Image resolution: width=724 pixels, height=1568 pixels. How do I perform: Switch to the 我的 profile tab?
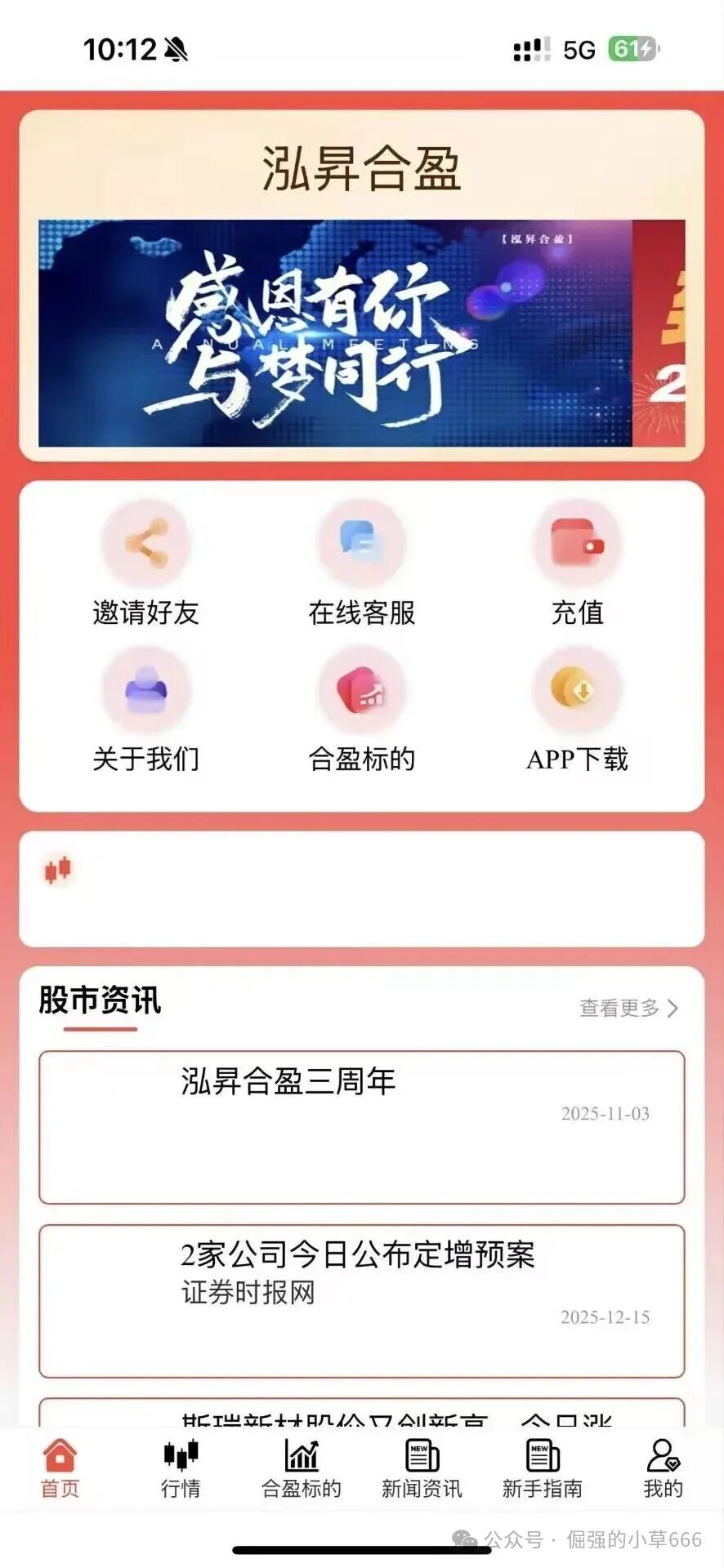click(x=662, y=1468)
